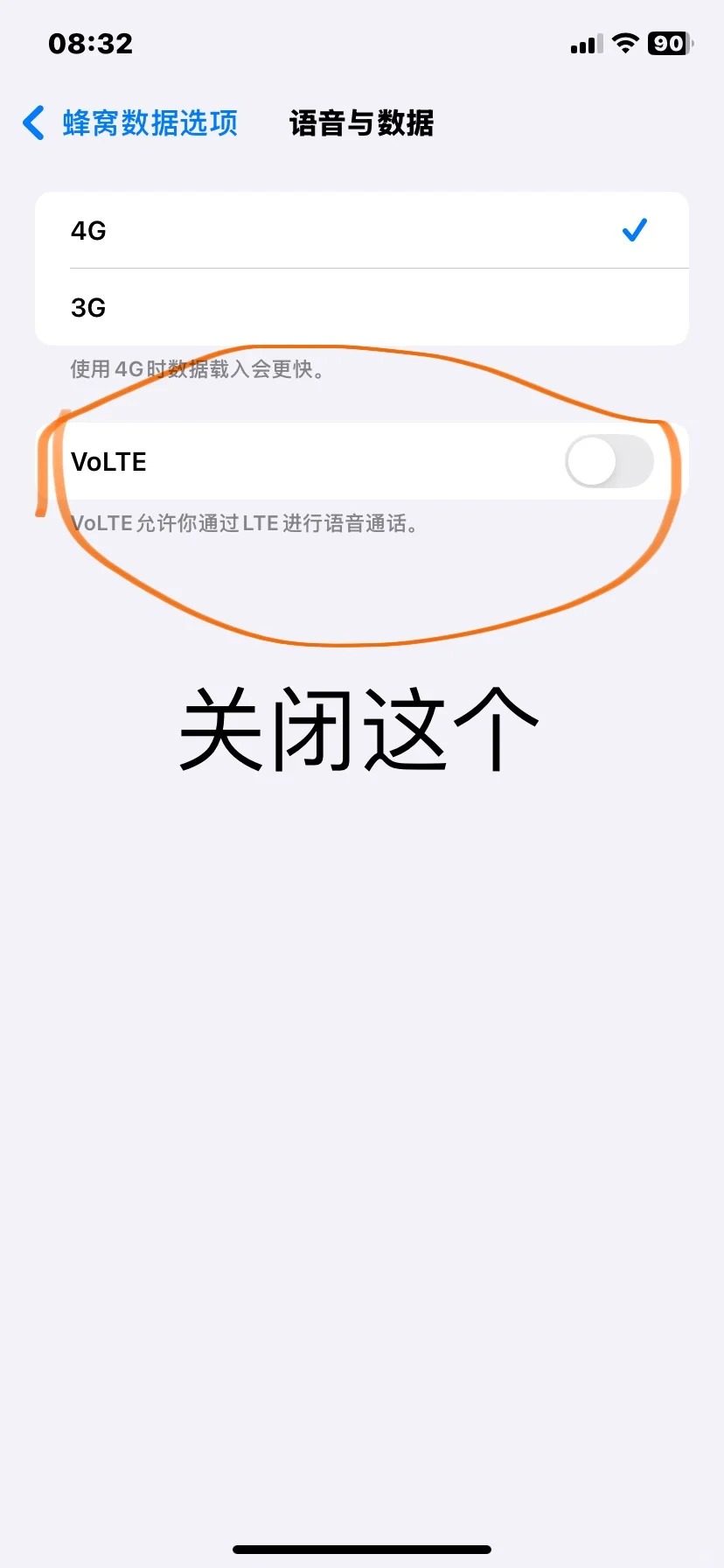Screen dimensions: 724x1568
Task: Choose the 3G network option
Action: [362, 307]
